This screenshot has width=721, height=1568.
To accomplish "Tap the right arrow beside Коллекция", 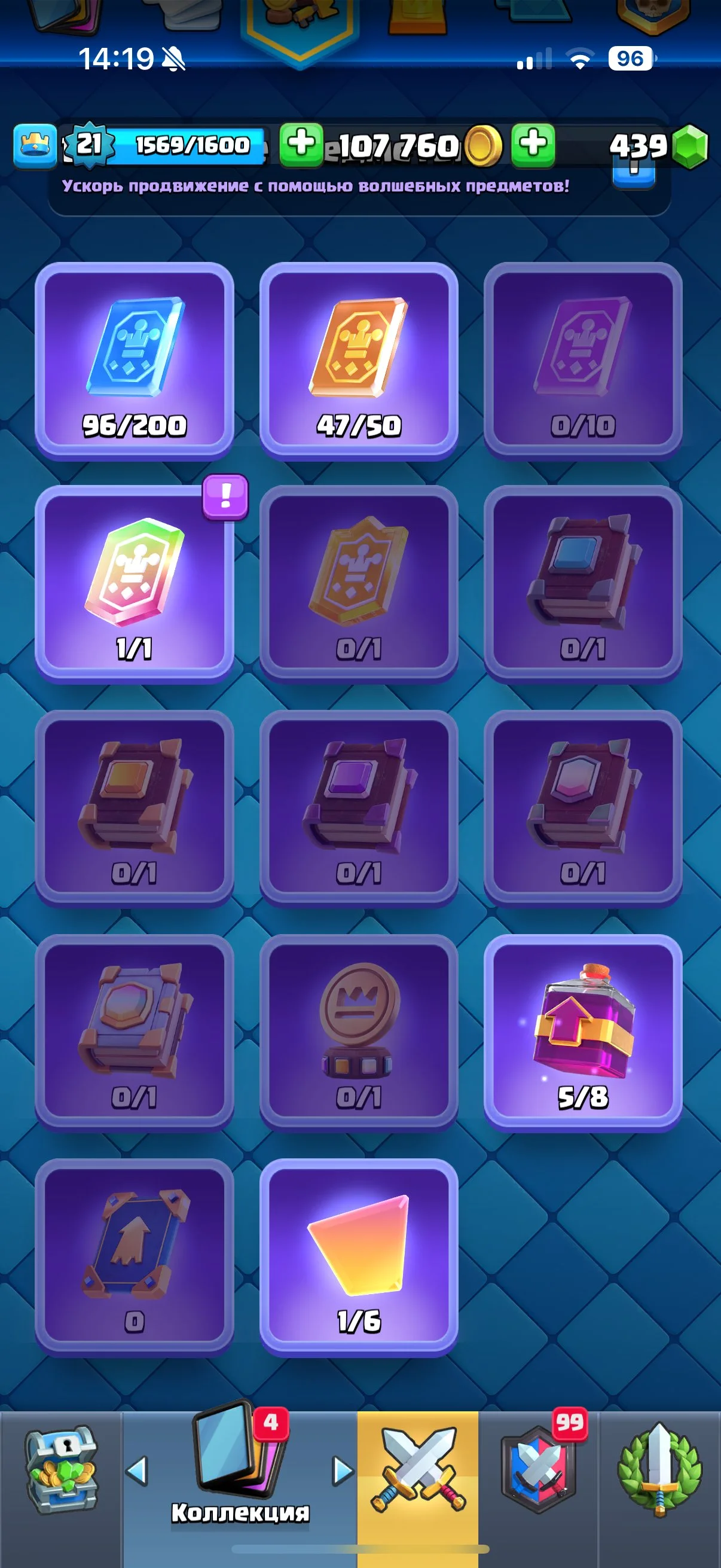I will pos(343,1471).
